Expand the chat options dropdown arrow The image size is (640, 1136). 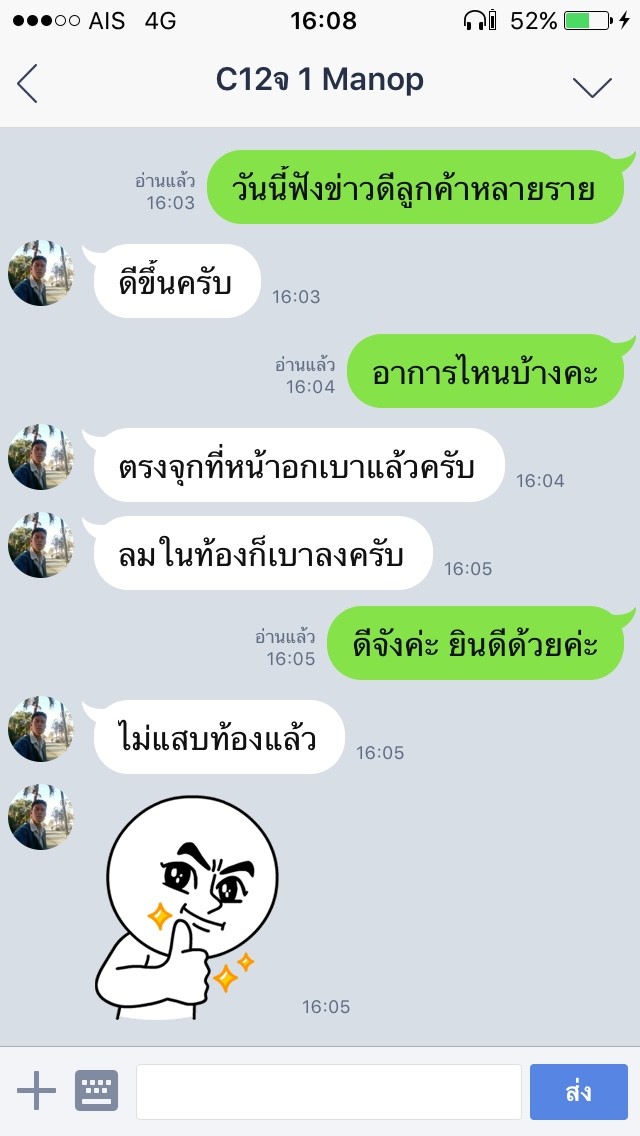pos(592,87)
